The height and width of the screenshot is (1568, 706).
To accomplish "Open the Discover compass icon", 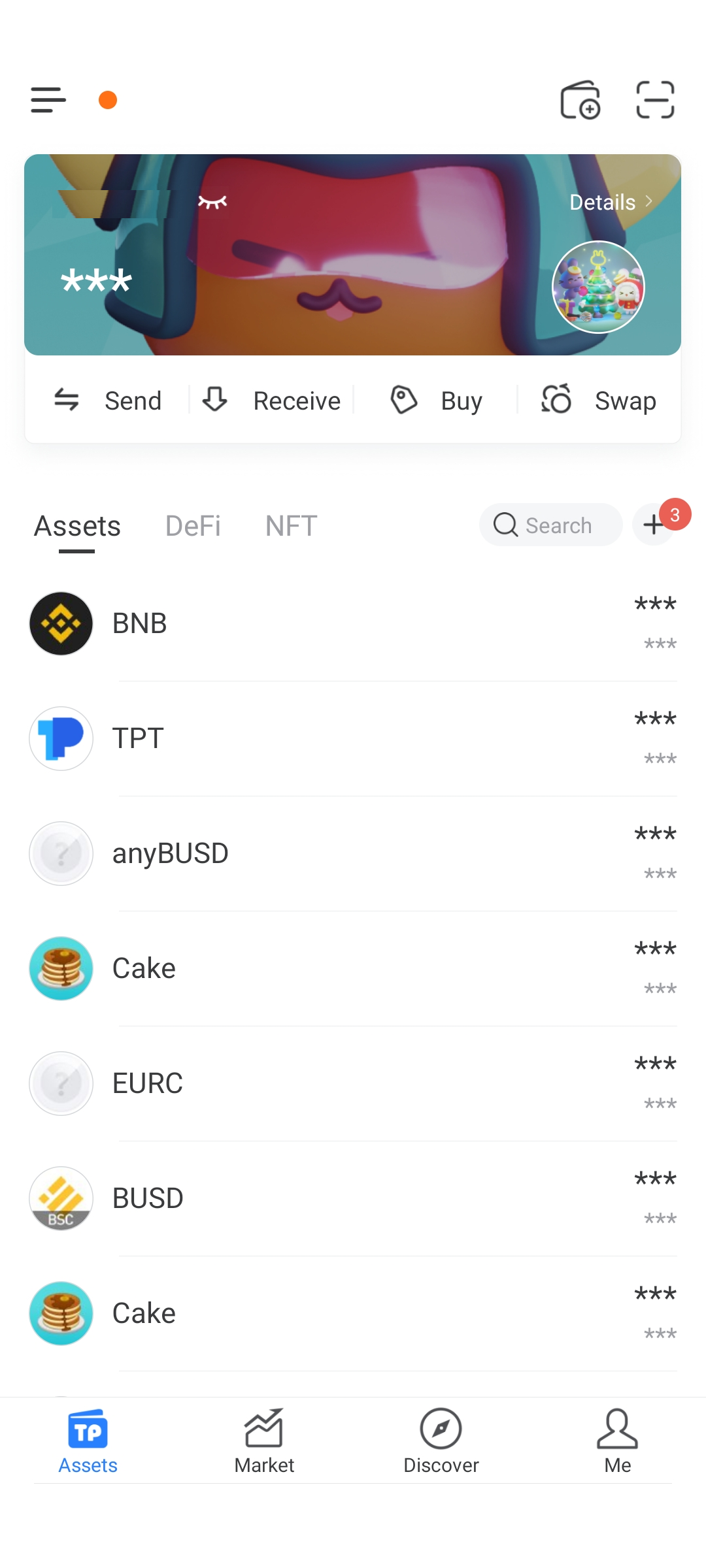I will pos(441,1430).
